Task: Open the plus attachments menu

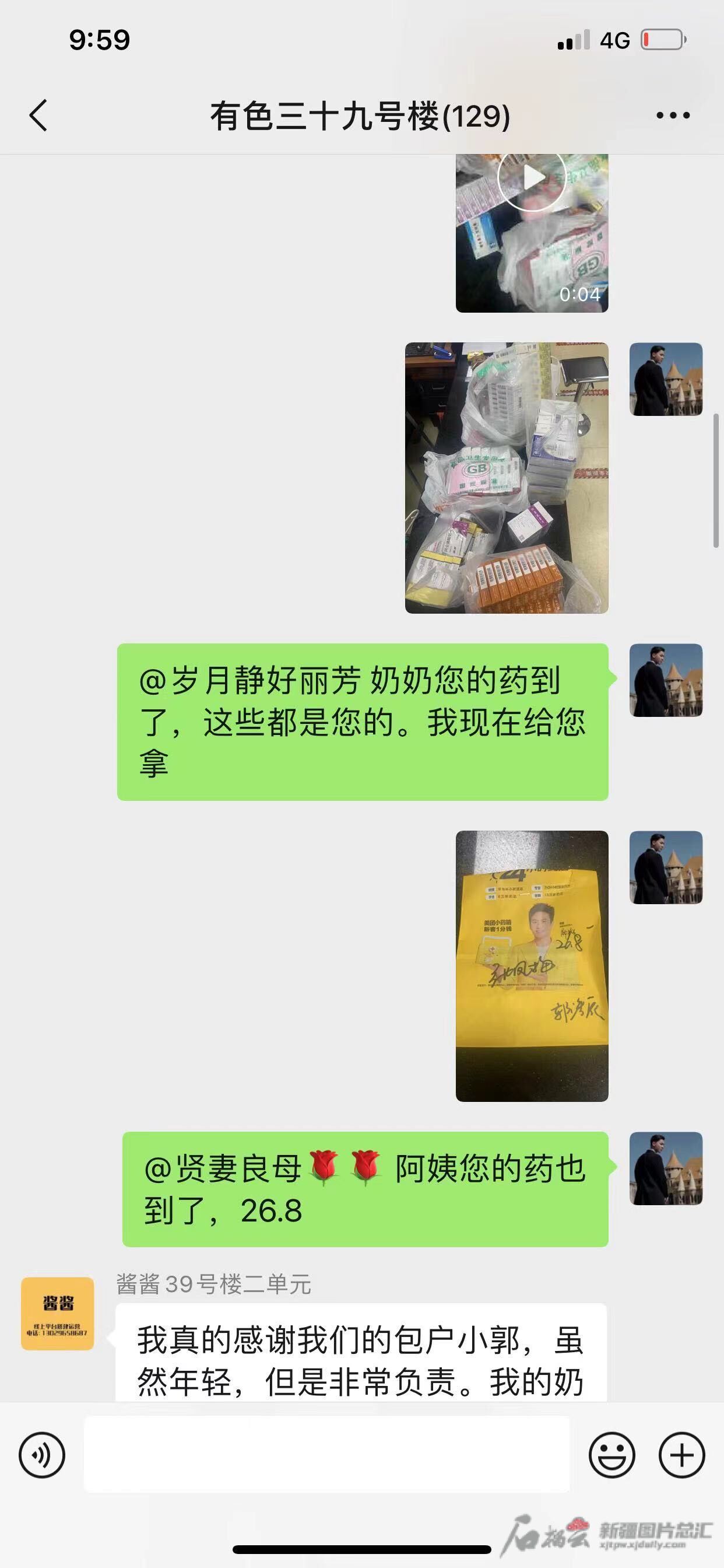Action: pyautogui.click(x=681, y=1455)
